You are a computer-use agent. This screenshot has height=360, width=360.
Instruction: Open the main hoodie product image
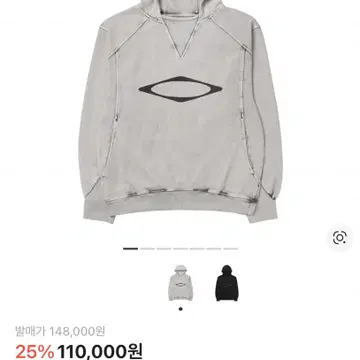(180, 112)
